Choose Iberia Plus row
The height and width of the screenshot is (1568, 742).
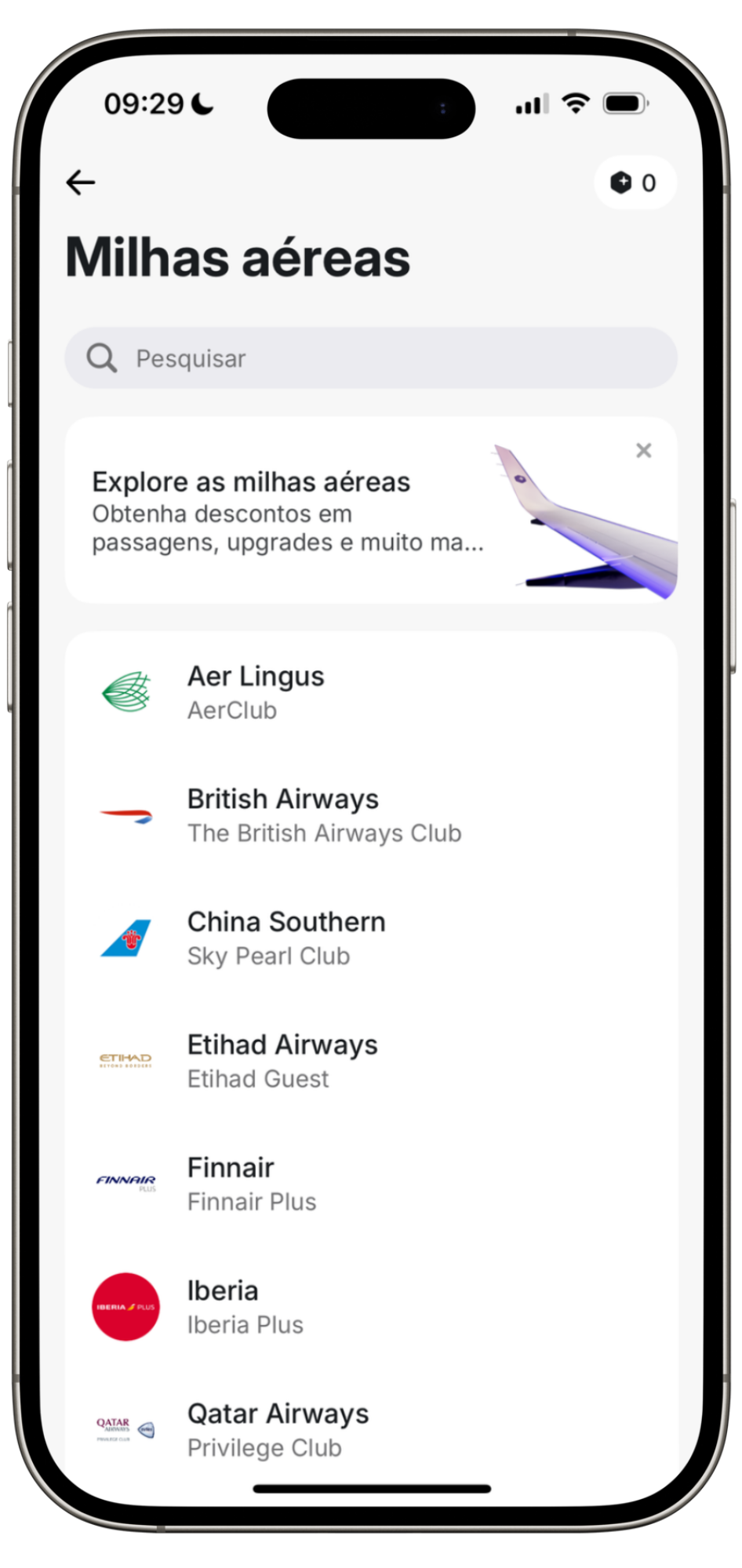pyautogui.click(x=370, y=1307)
